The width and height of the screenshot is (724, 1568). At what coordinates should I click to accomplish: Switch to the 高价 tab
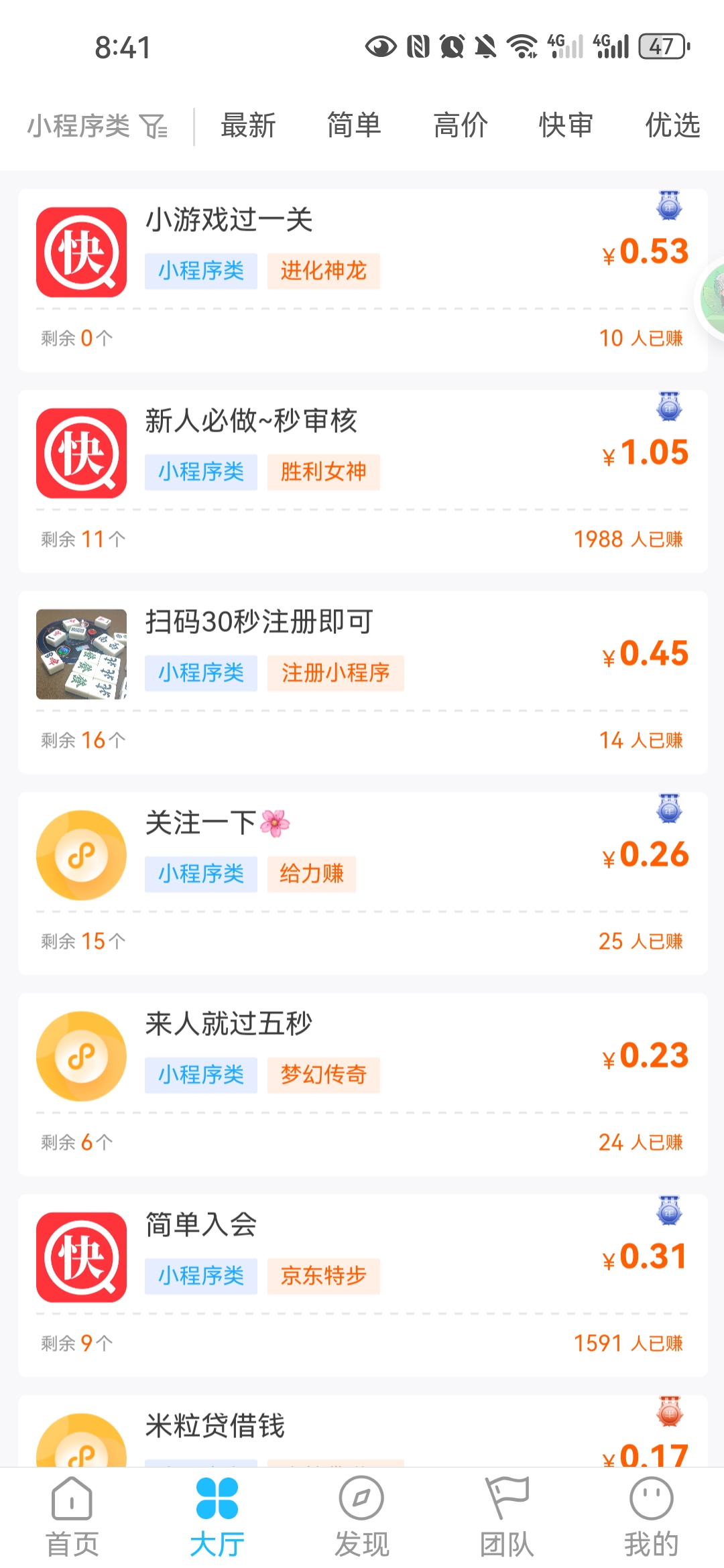click(x=460, y=125)
